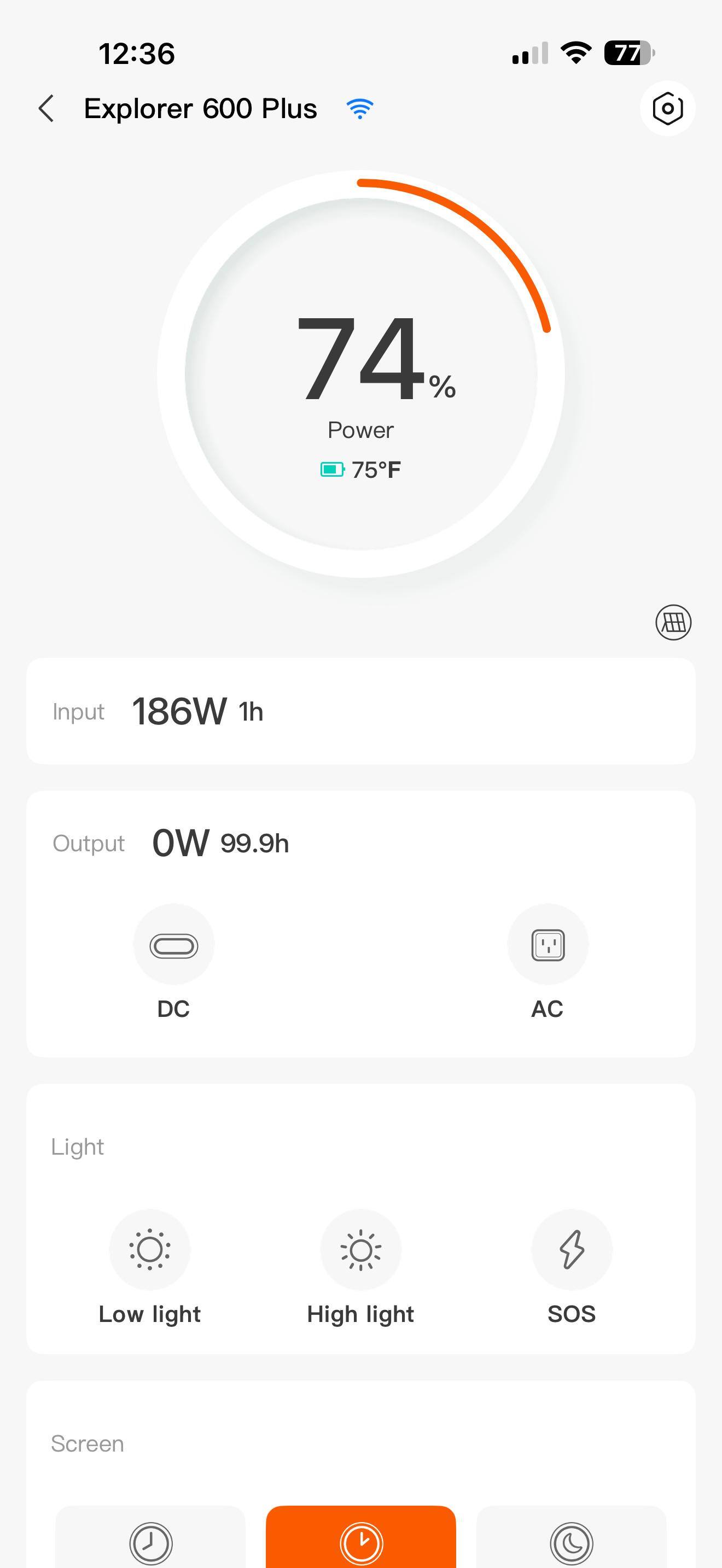Turn on High light
This screenshot has height=1568, width=722.
[360, 1250]
